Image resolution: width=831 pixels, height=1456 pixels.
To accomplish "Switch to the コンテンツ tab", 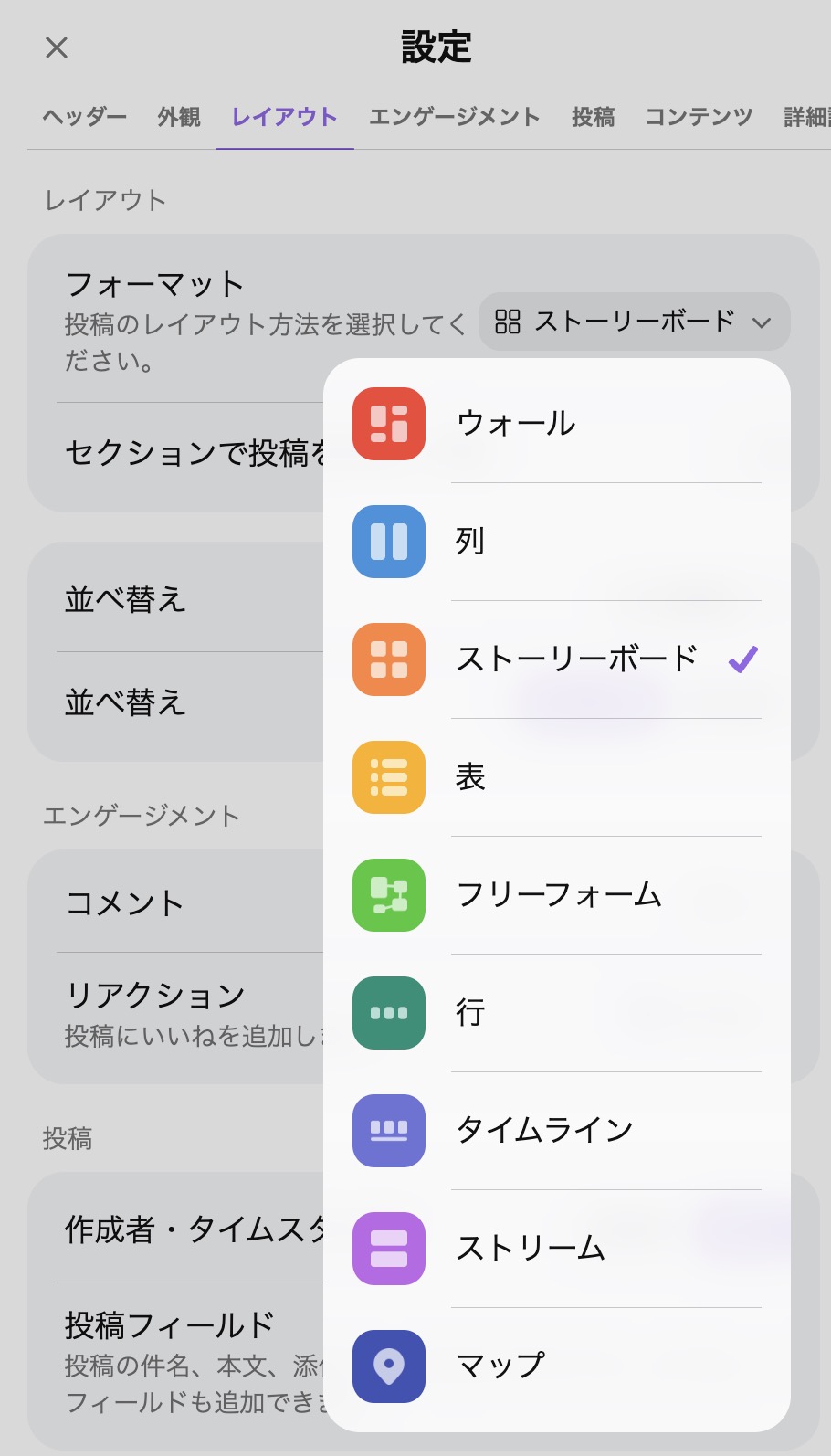I will pos(699,117).
